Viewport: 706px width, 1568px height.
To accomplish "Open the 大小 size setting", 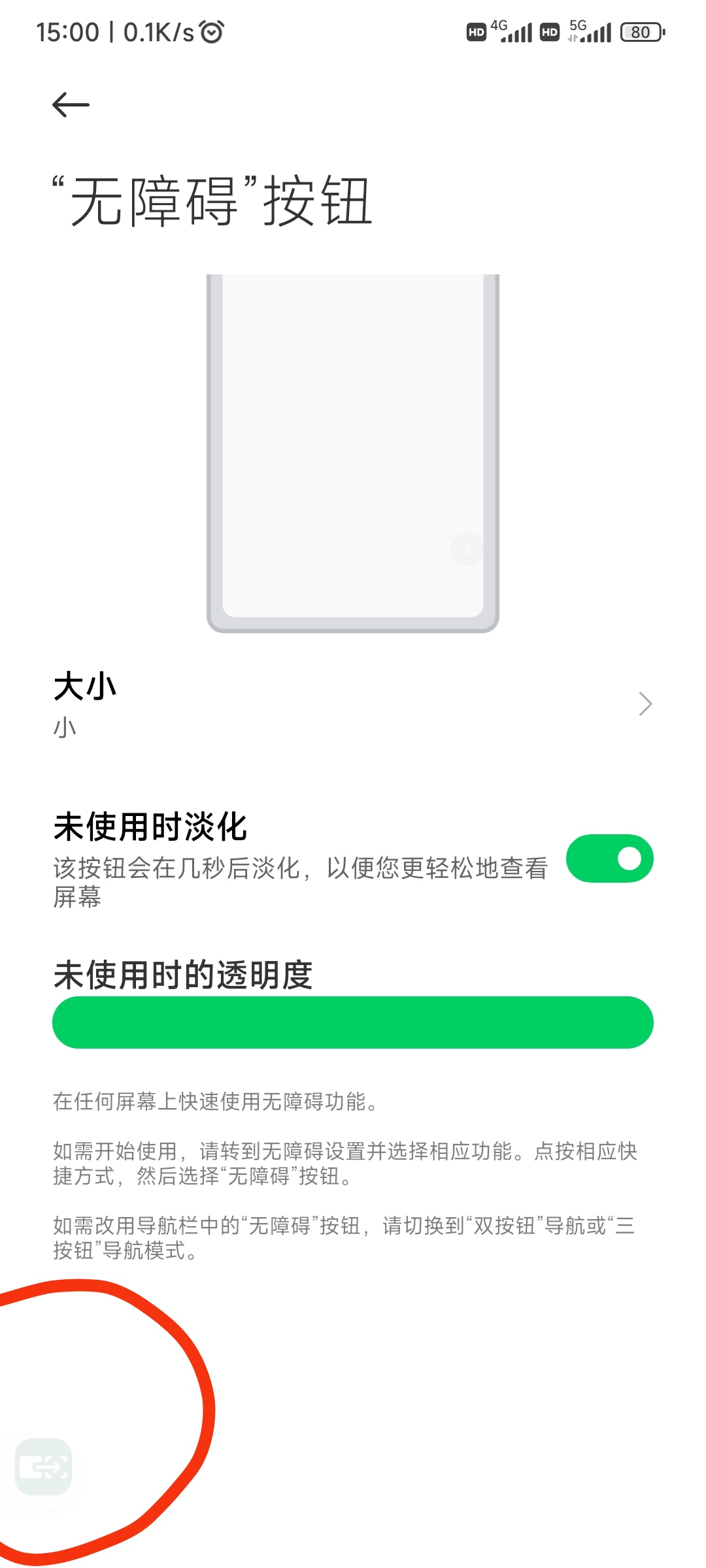I will tap(353, 704).
